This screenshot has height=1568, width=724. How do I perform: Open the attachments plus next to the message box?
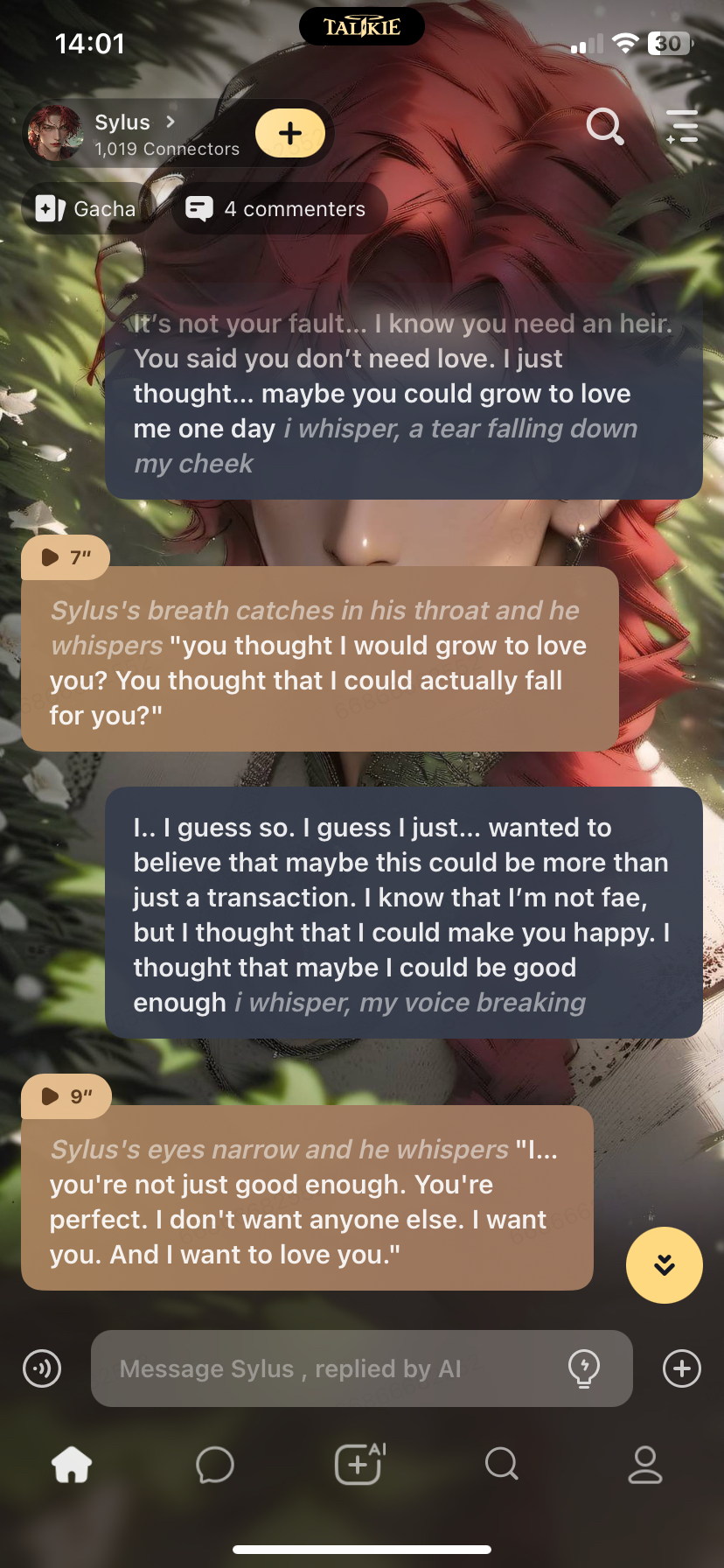coord(681,1368)
